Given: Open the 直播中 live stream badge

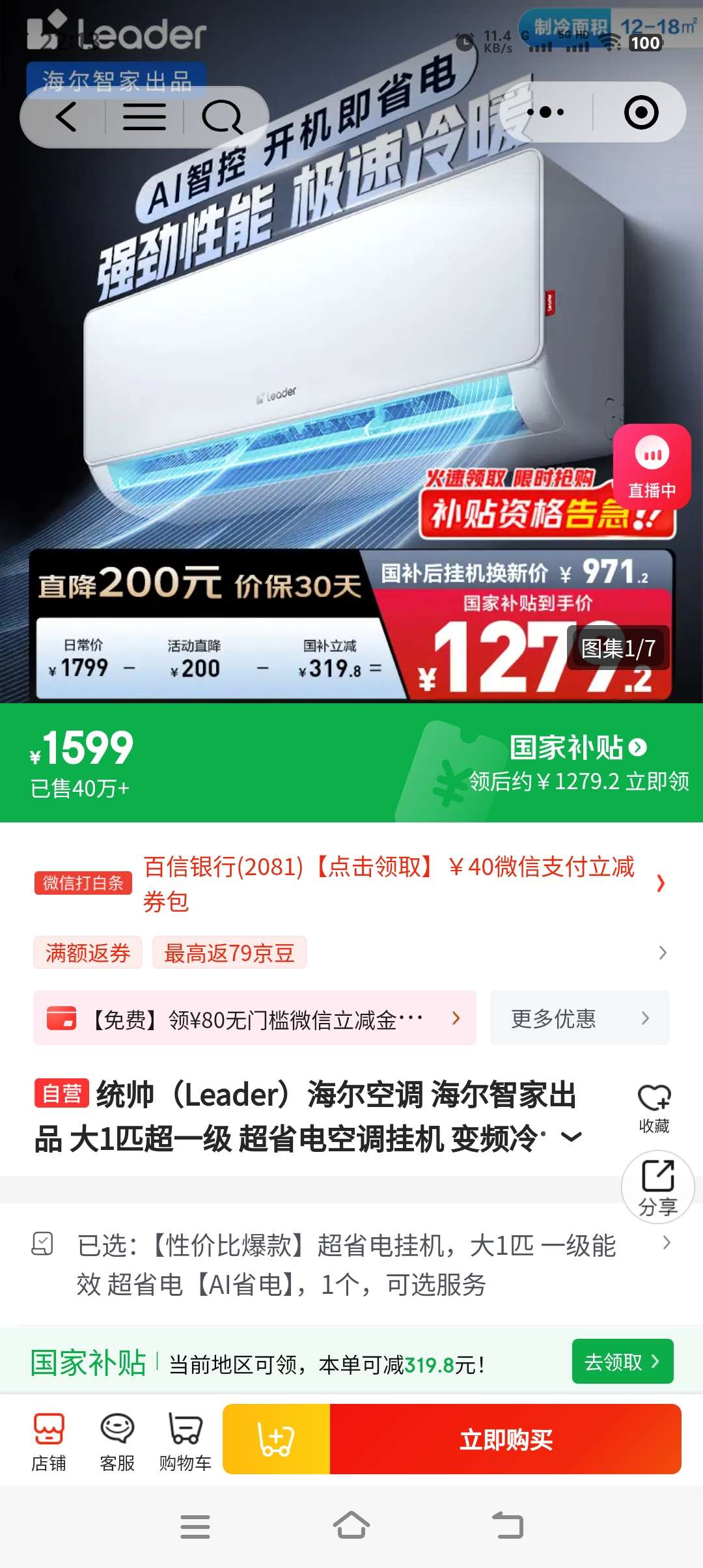Looking at the screenshot, I should [652, 466].
